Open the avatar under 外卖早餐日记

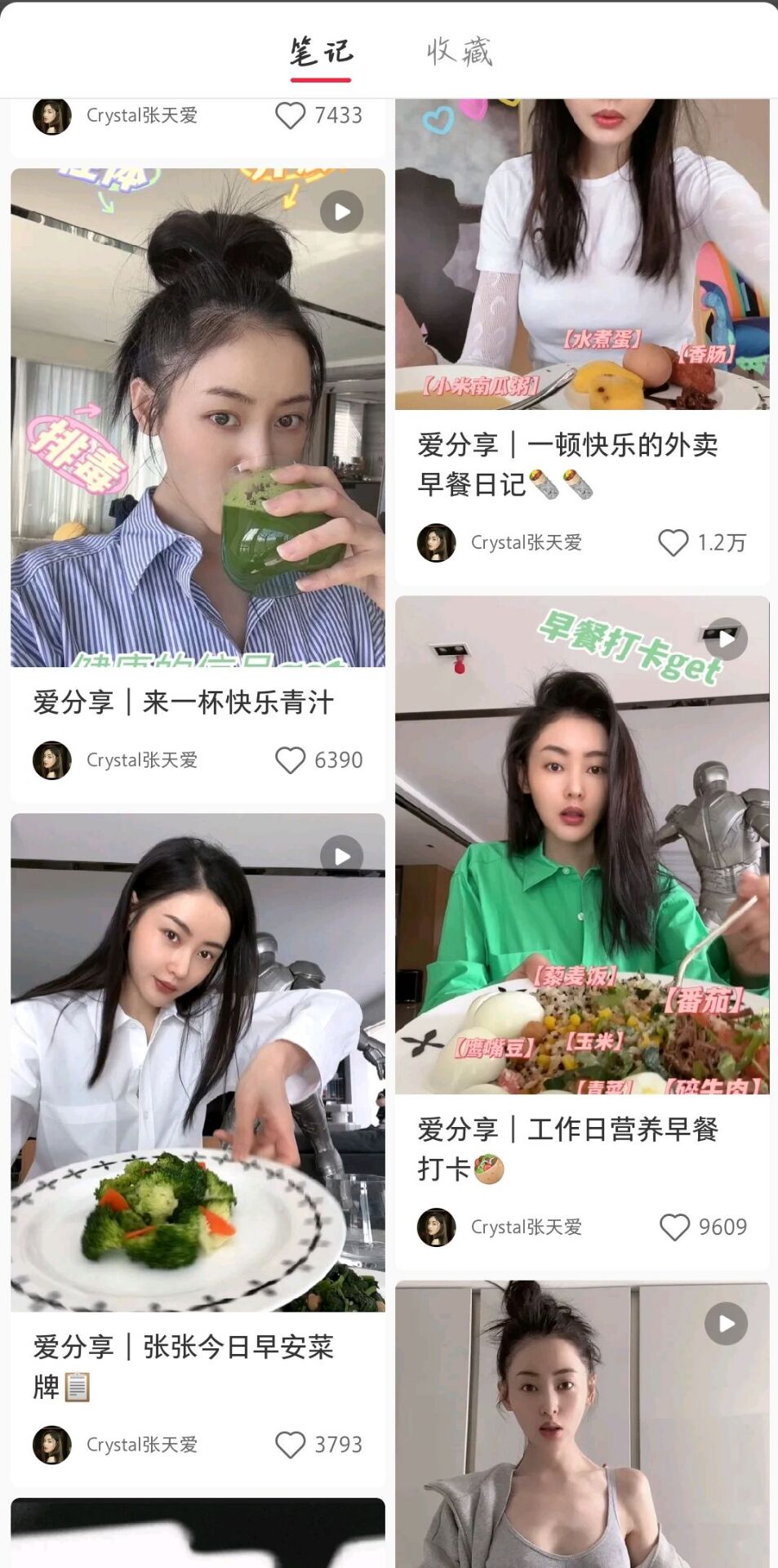[438, 541]
